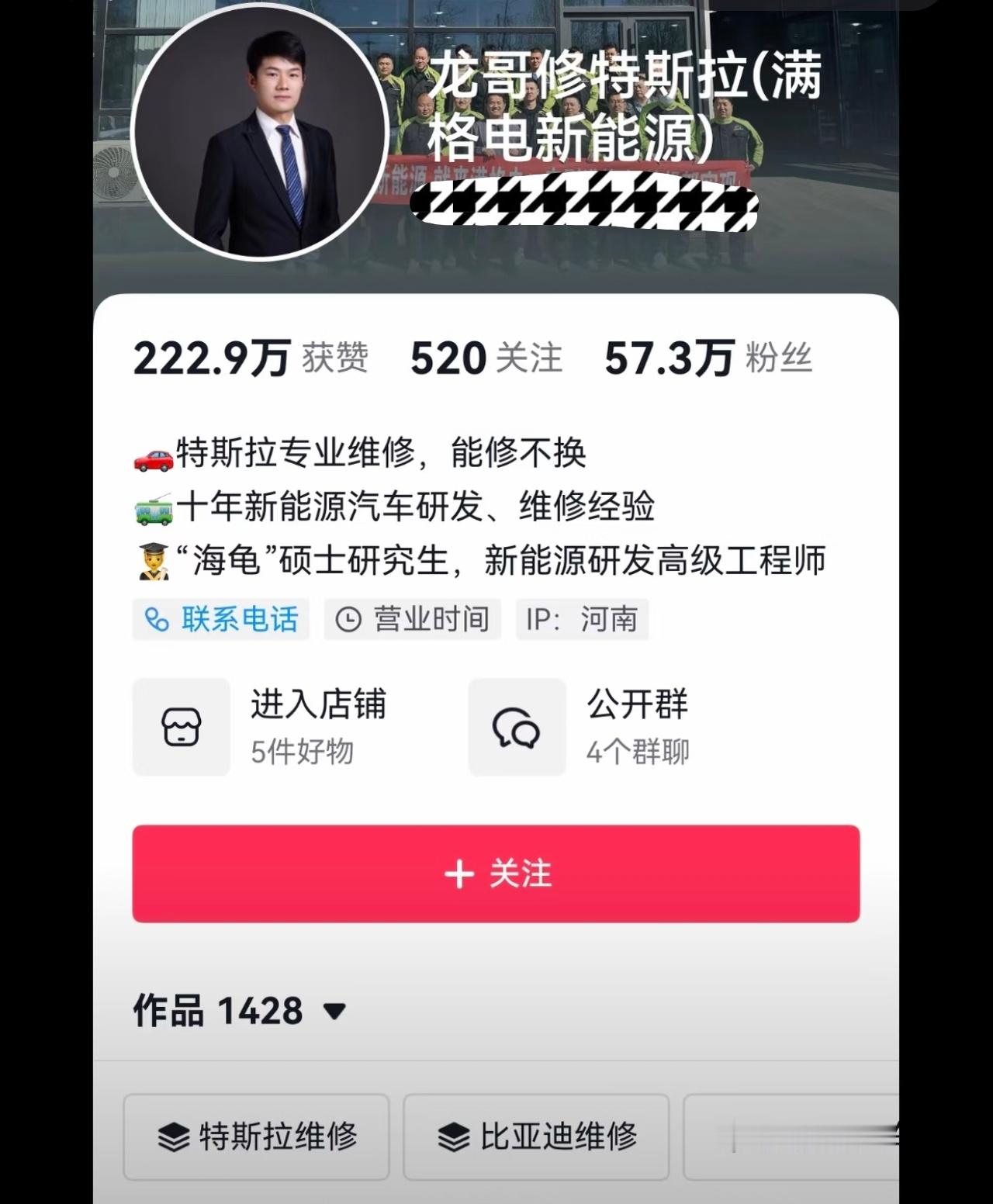The height and width of the screenshot is (1204, 993).
Task: Tap the 联系电话 contact phone chip
Action: click(221, 619)
